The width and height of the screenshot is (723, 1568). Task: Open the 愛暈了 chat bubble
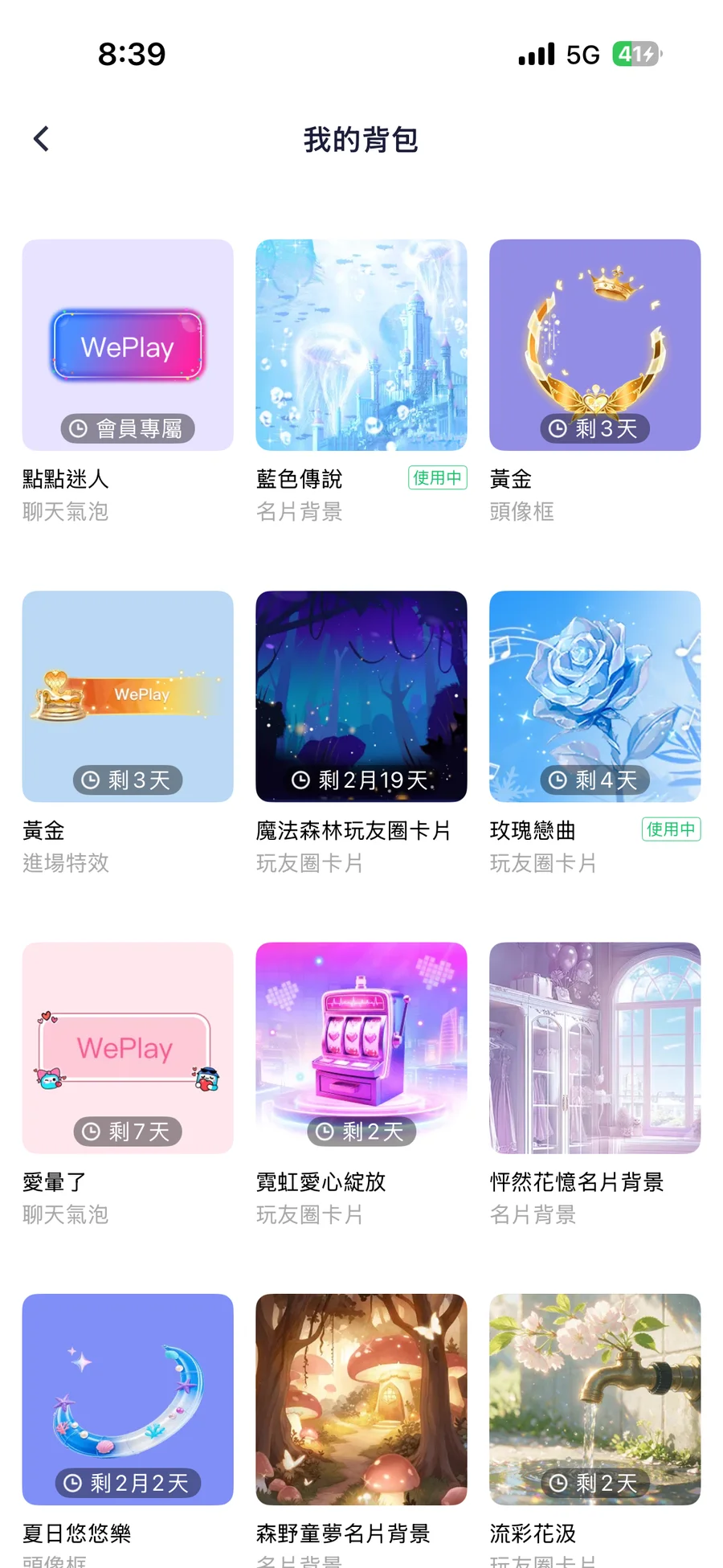point(128,1048)
